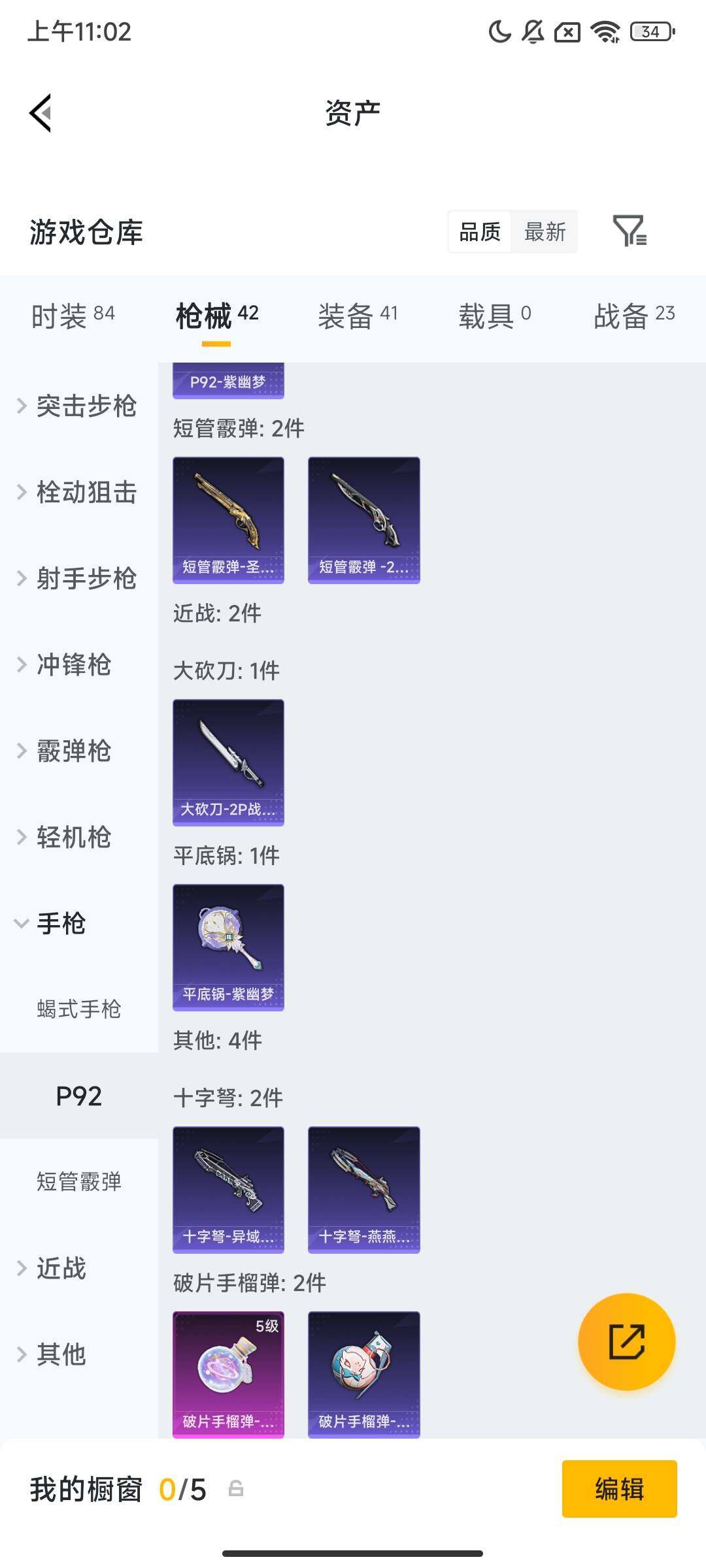Open the 大砍刀-2P战 item
The height and width of the screenshot is (1568, 706).
coord(228,762)
